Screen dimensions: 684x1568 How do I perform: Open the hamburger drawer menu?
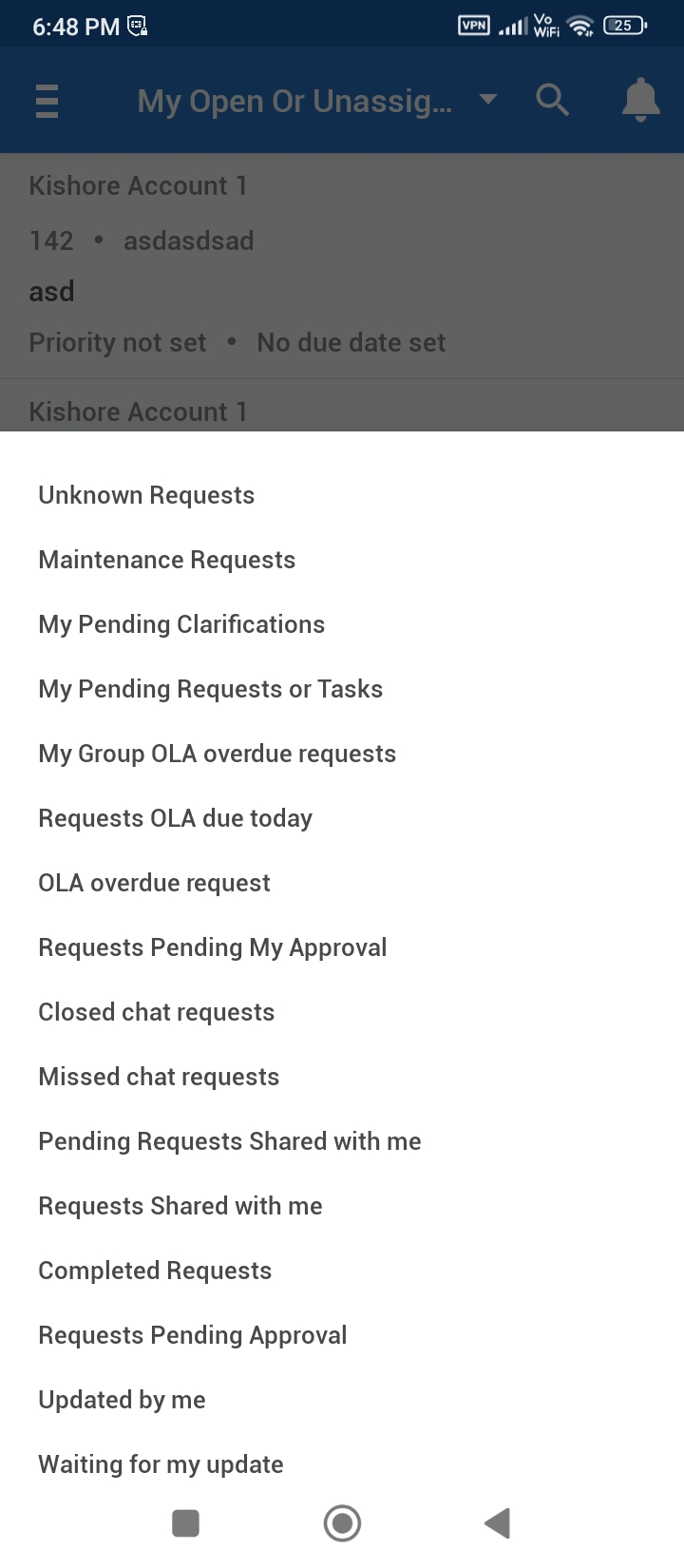click(47, 101)
